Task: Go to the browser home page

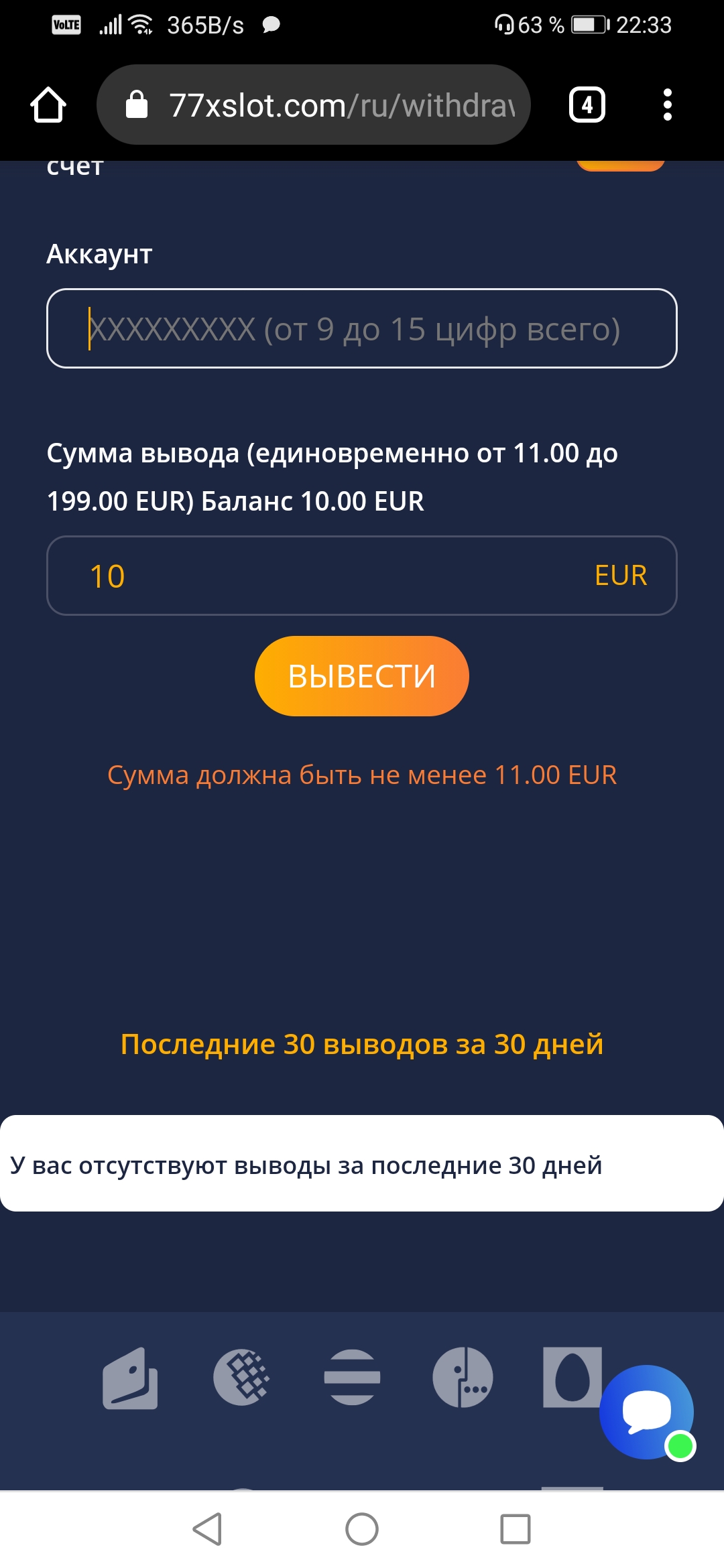Action: (48, 105)
